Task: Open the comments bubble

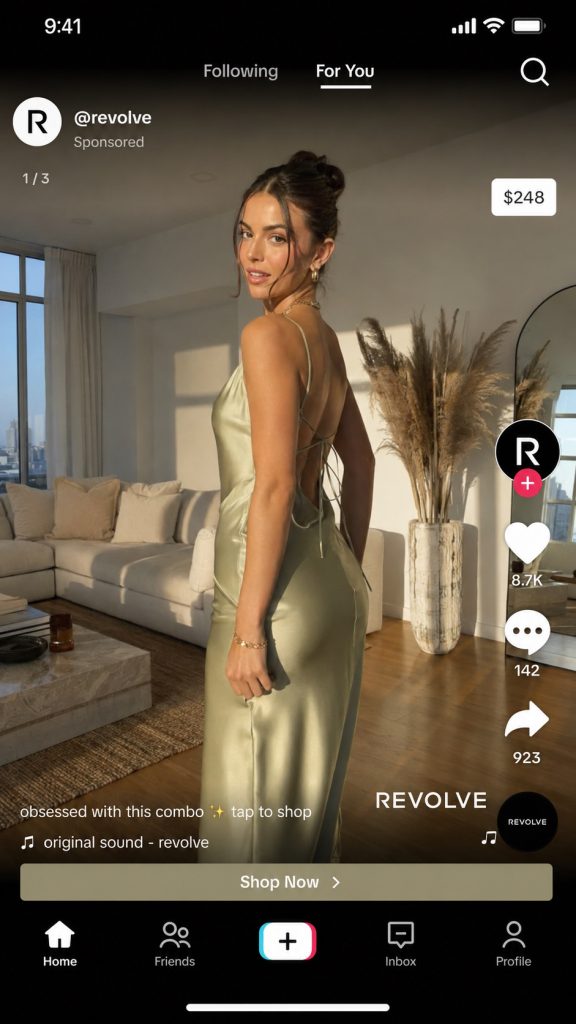Action: pyautogui.click(x=527, y=632)
